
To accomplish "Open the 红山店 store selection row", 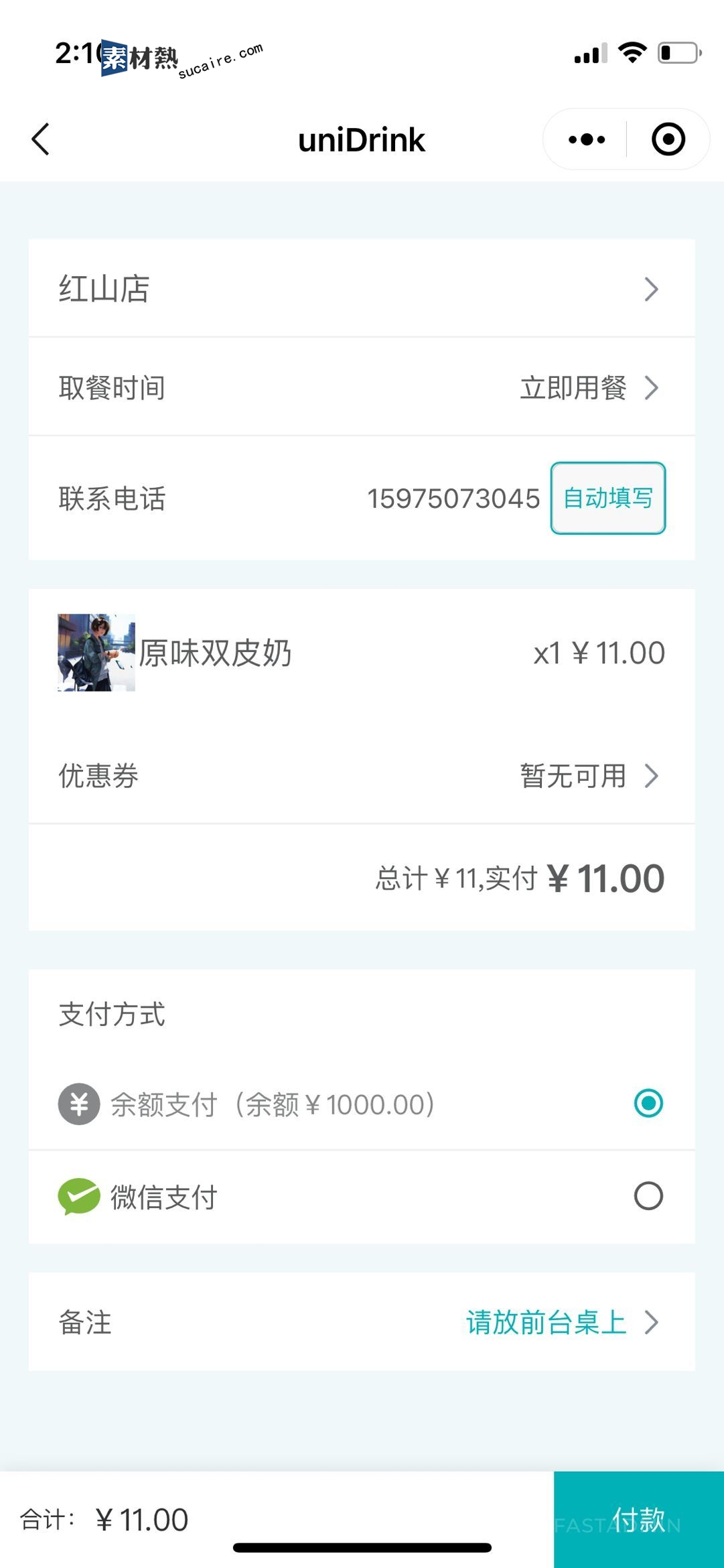I will pos(362,288).
